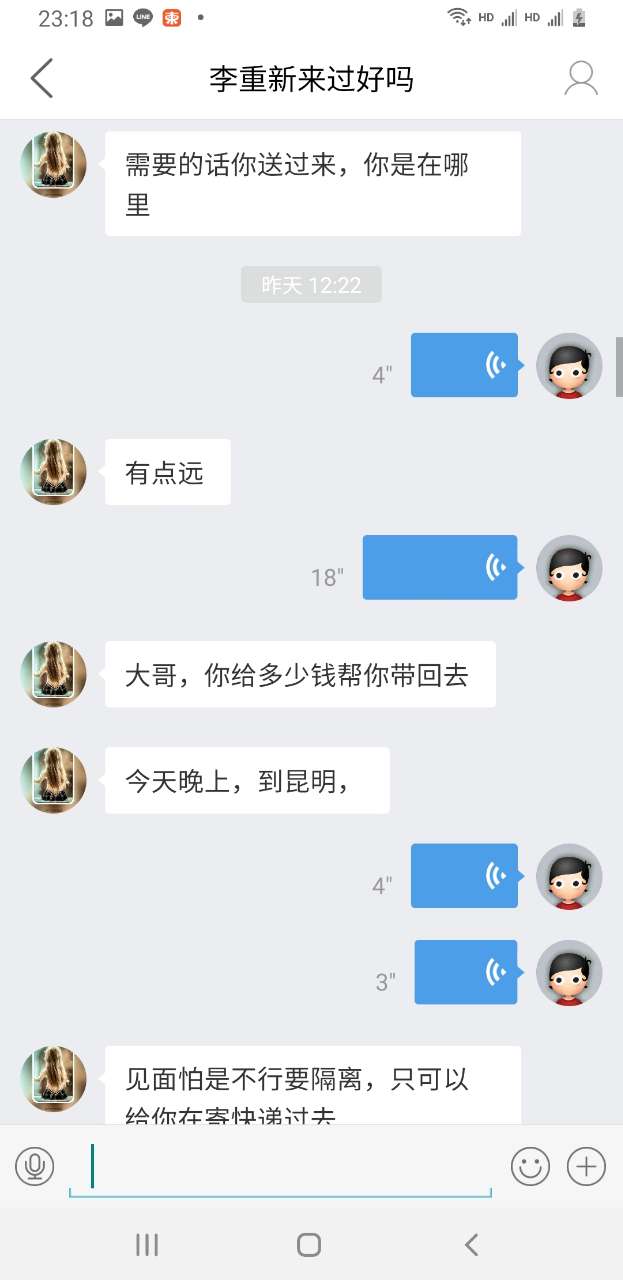Open recent apps from navigation bar
Screen dimensions: 623x1280
[147, 1245]
